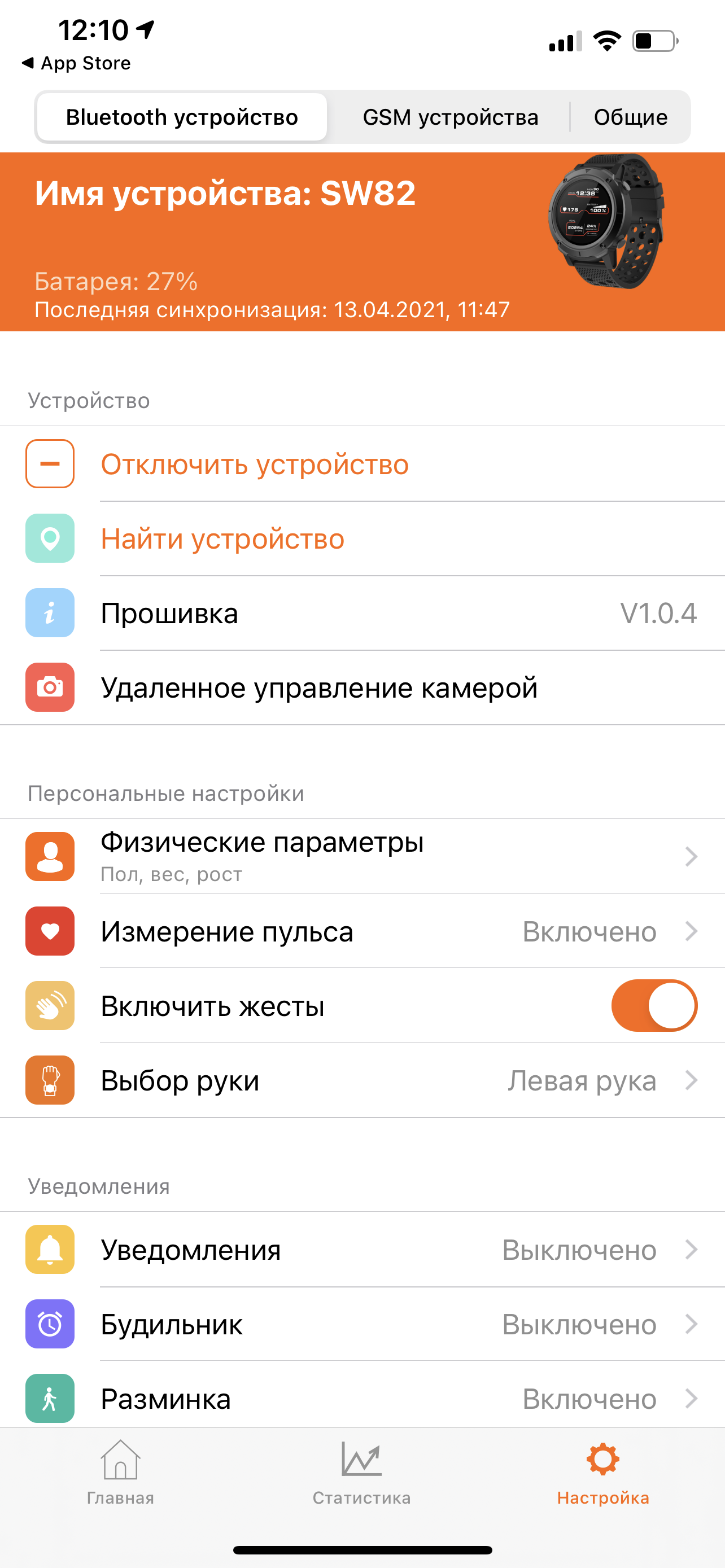The width and height of the screenshot is (725, 1568).
Task: Select the Bluetooth устройство tab
Action: 181,117
